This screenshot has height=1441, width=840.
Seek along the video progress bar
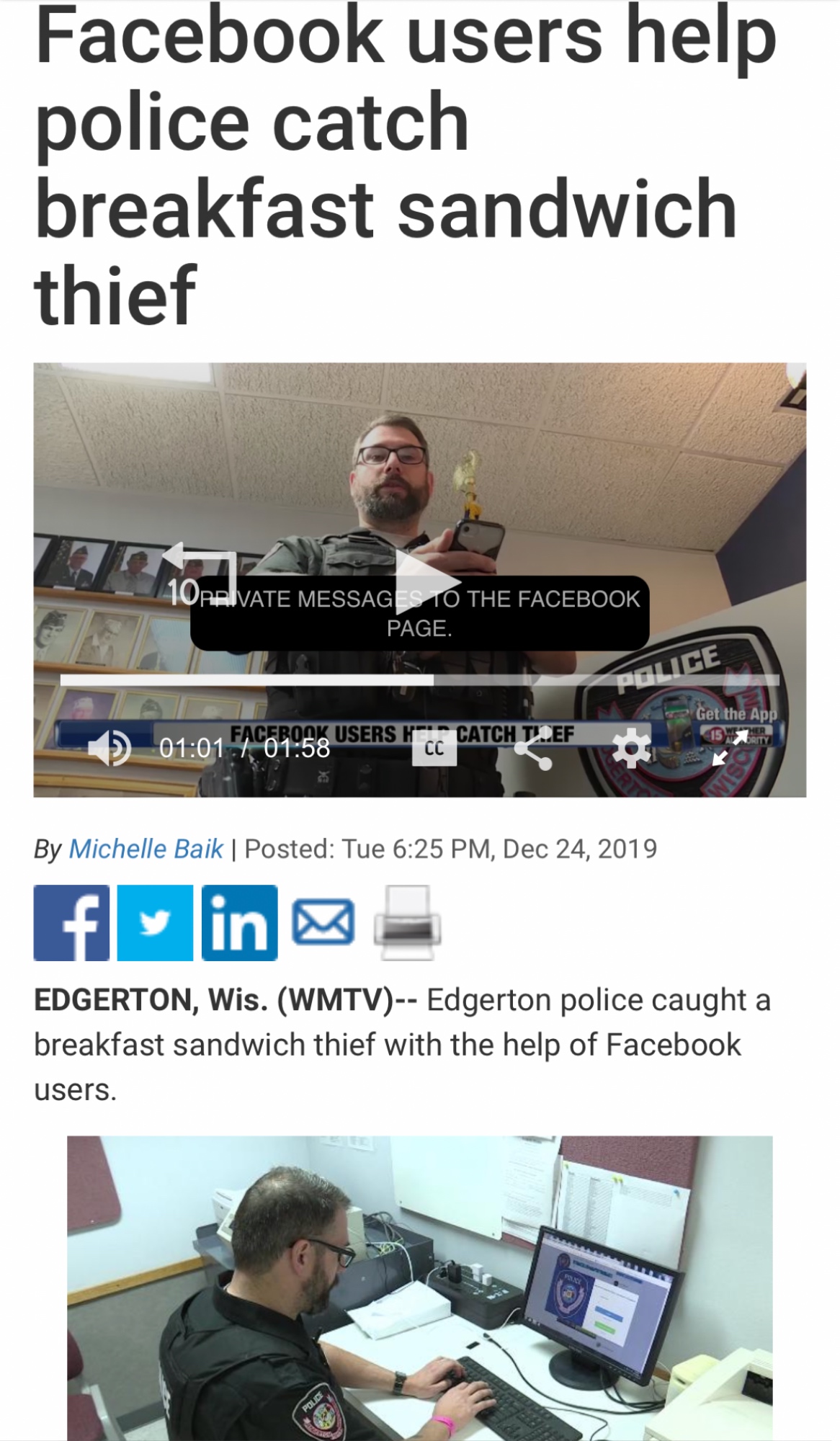point(419,680)
